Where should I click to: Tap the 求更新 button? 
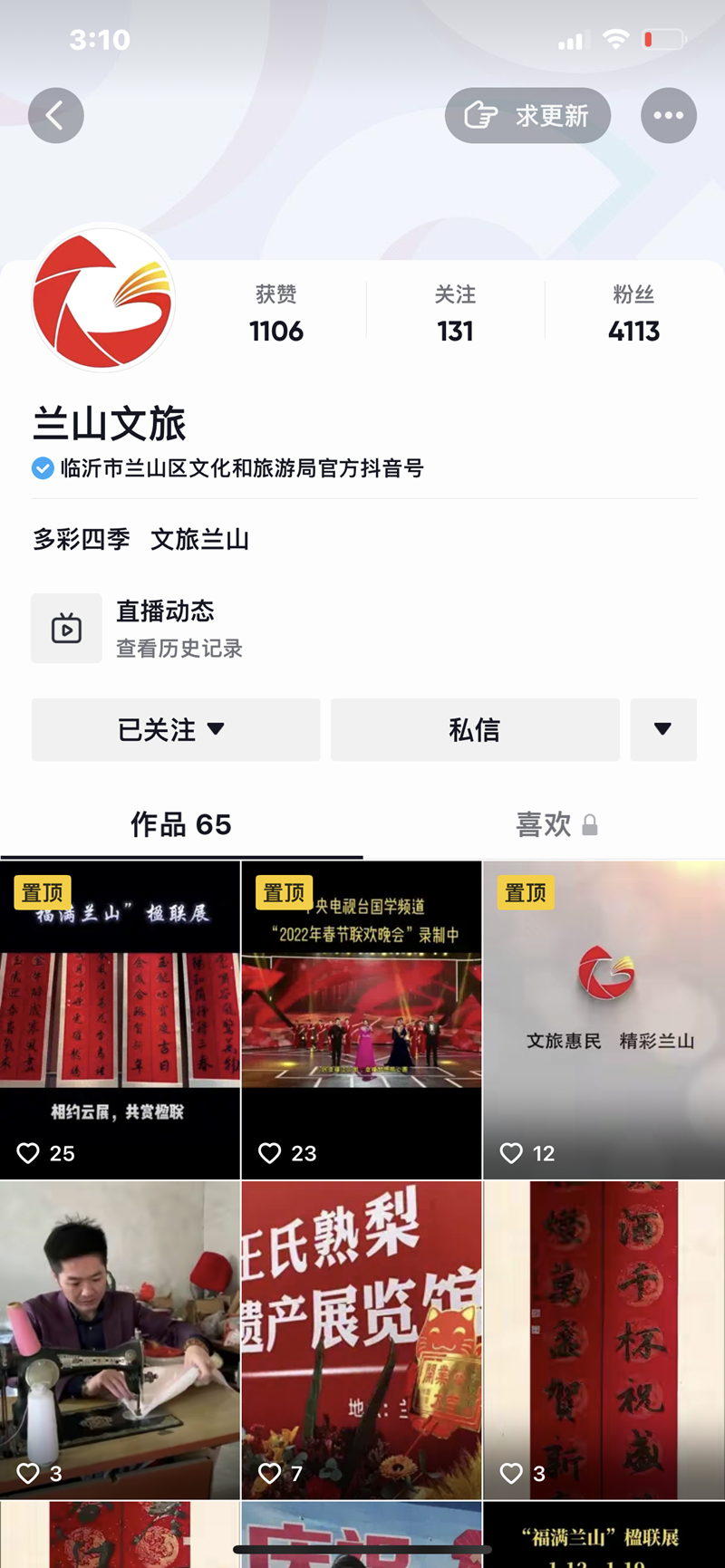pos(527,115)
